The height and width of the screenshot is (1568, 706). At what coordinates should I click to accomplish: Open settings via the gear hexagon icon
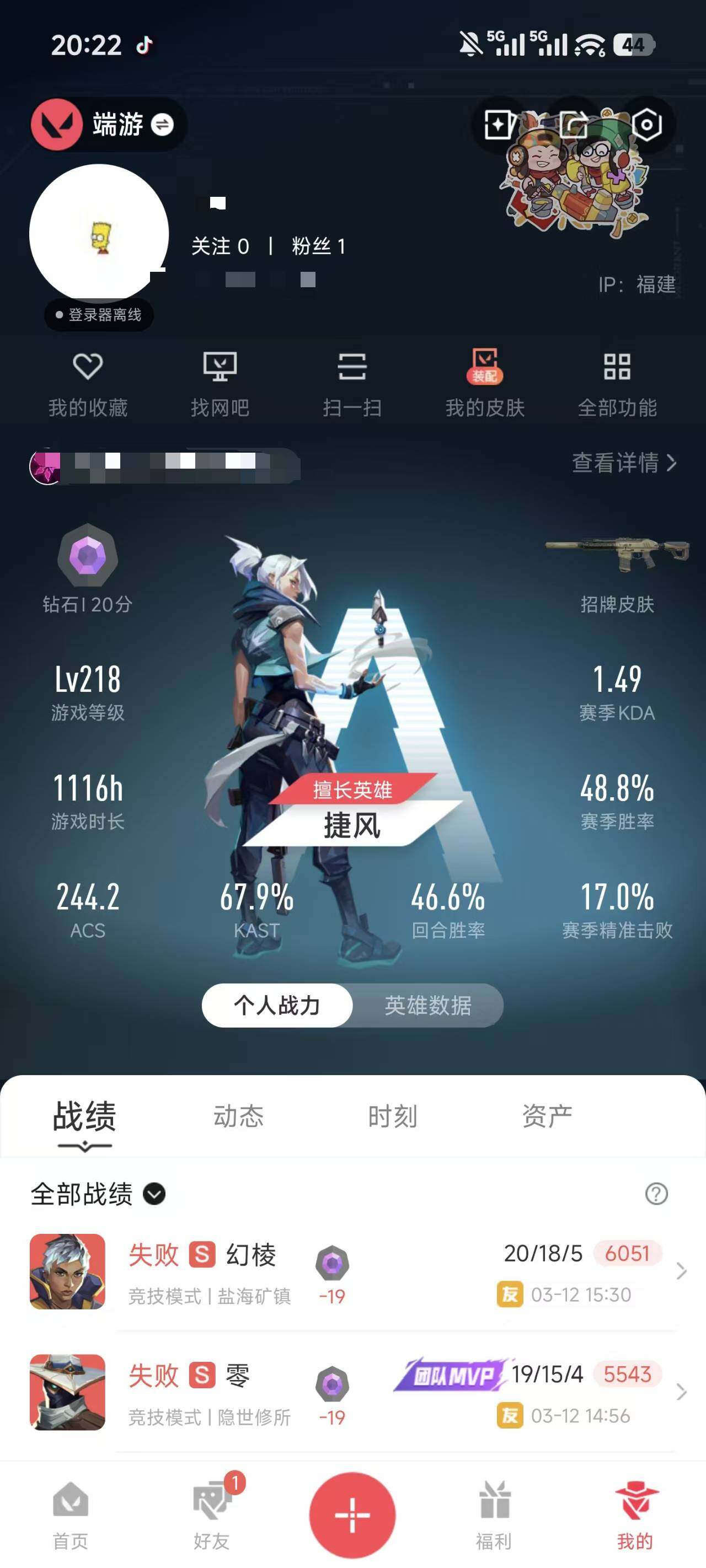pyautogui.click(x=648, y=125)
